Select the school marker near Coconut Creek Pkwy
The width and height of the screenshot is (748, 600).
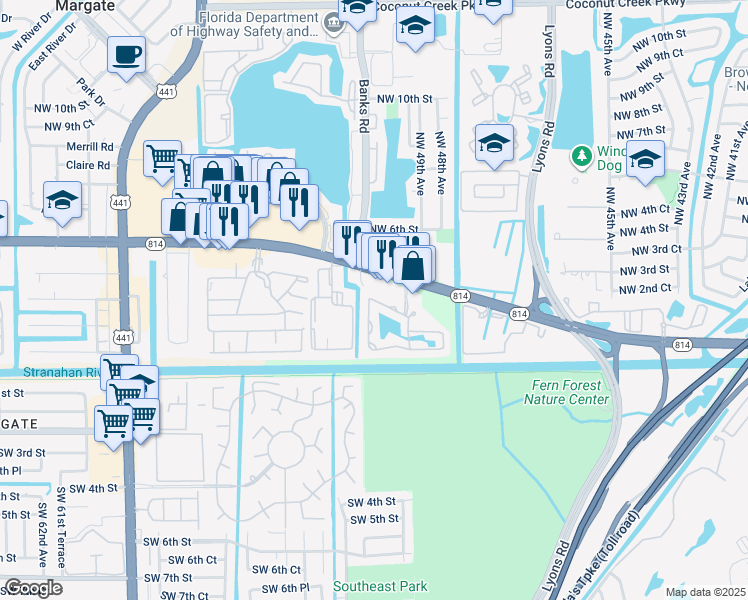[415, 26]
